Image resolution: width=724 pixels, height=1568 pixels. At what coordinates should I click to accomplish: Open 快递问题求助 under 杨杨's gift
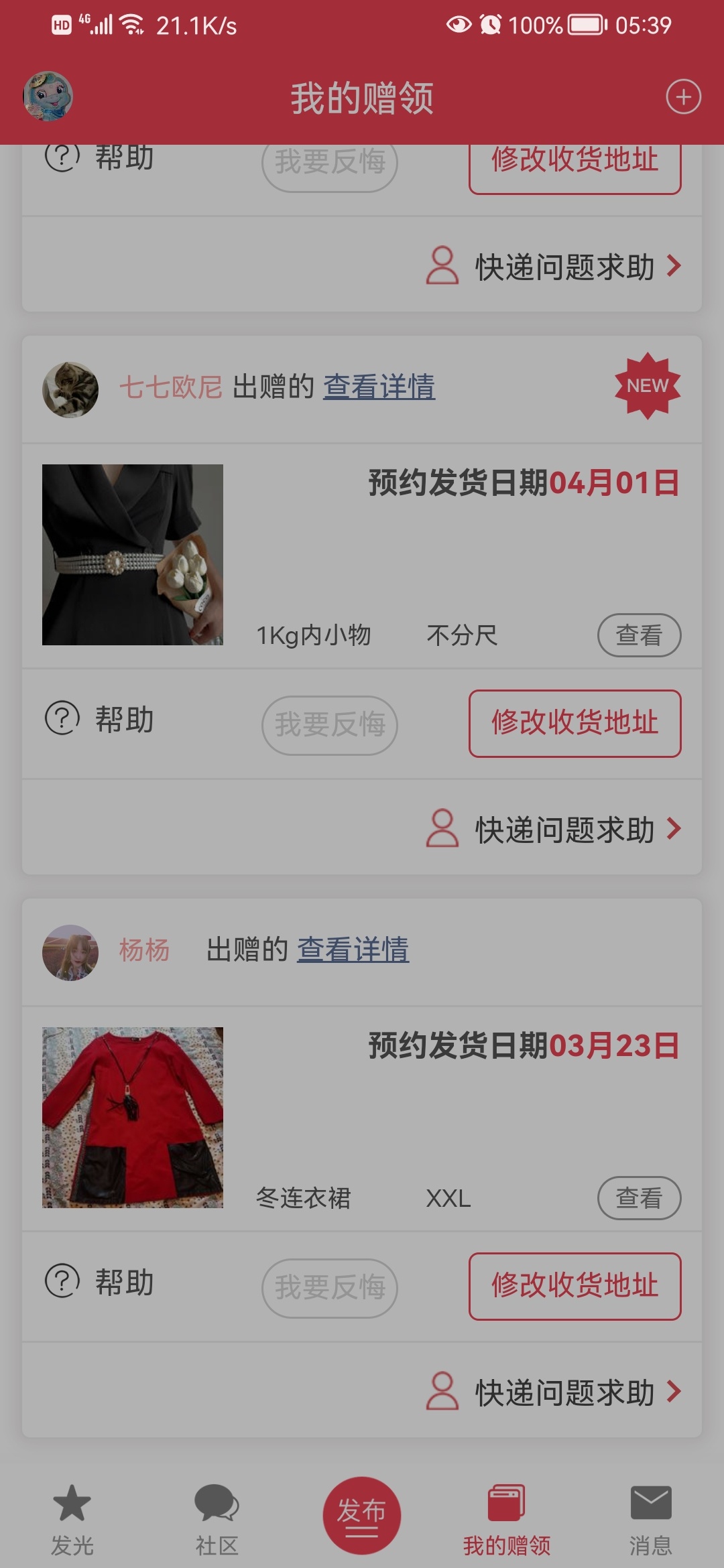[554, 1392]
